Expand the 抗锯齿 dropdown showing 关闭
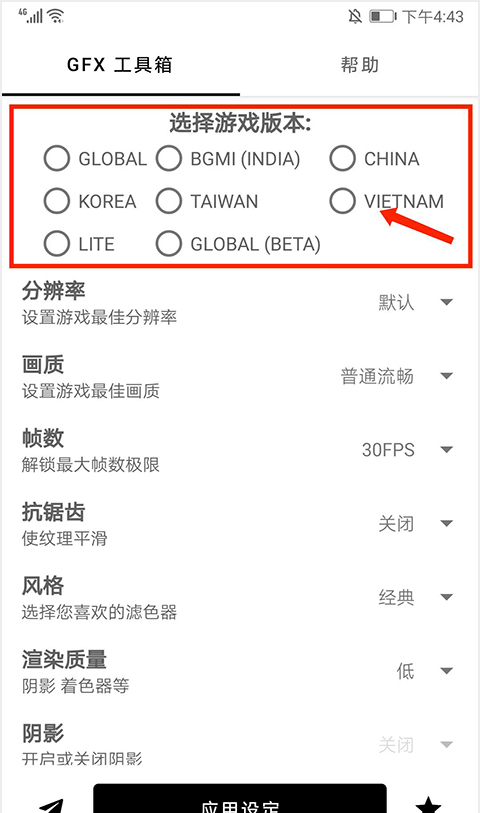This screenshot has height=813, width=480. (x=415, y=524)
